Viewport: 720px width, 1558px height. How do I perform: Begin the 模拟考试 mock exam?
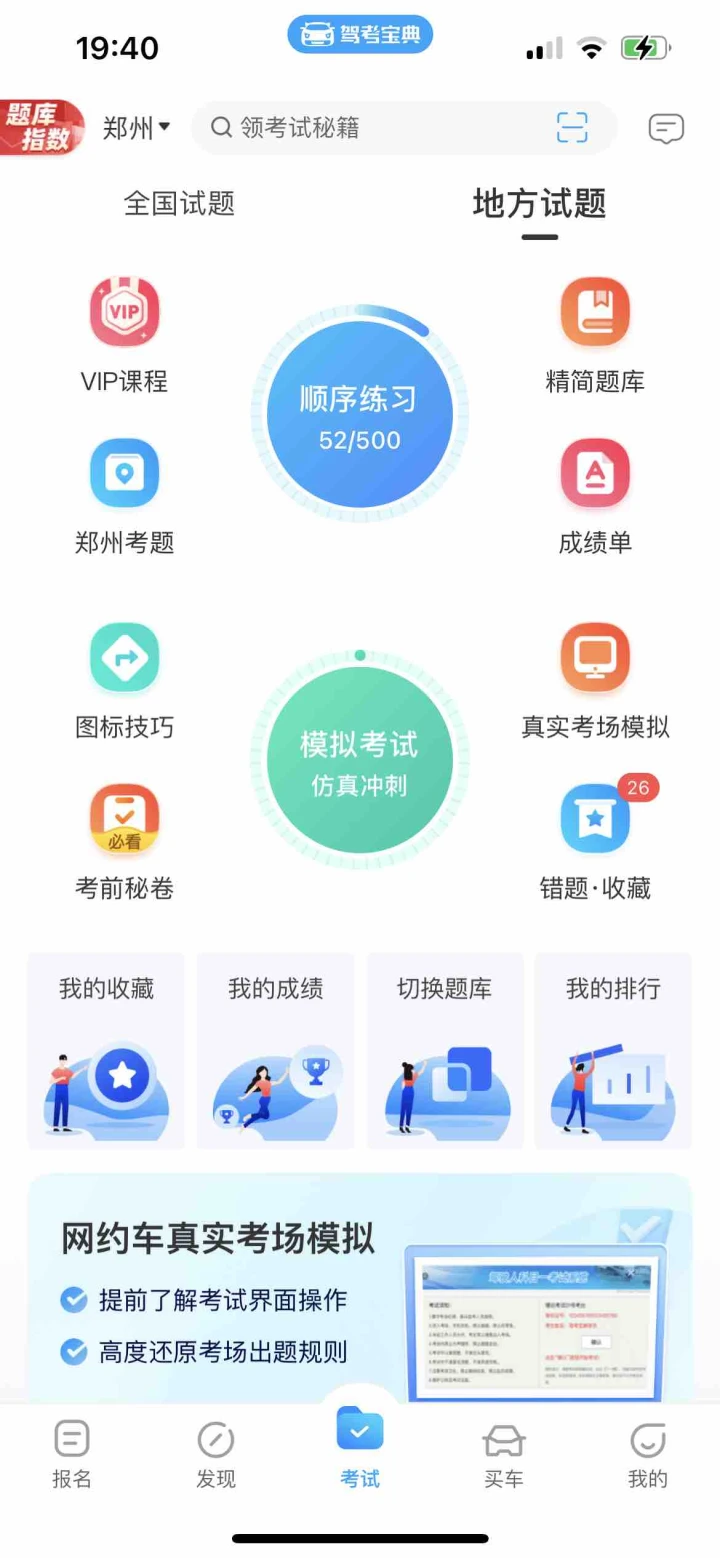click(x=360, y=760)
